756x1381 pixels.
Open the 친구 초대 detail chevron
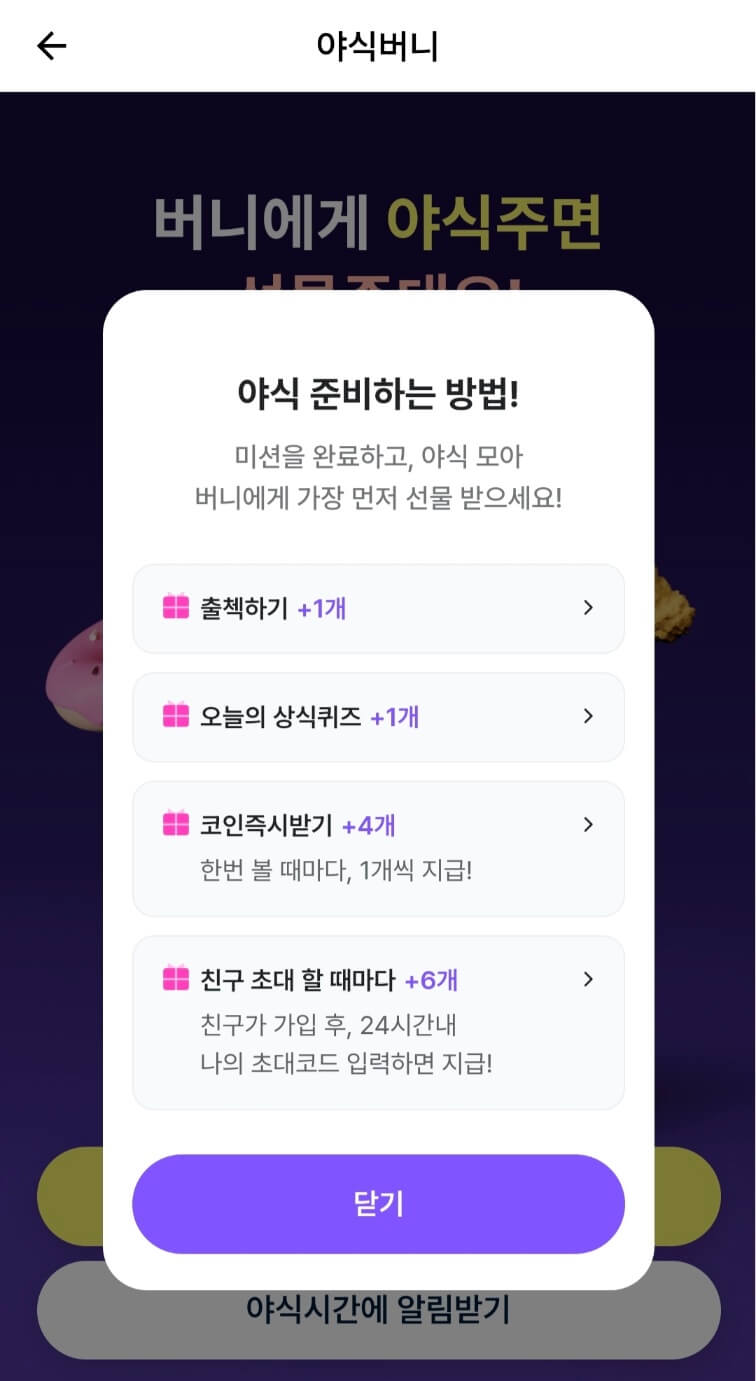[589, 980]
